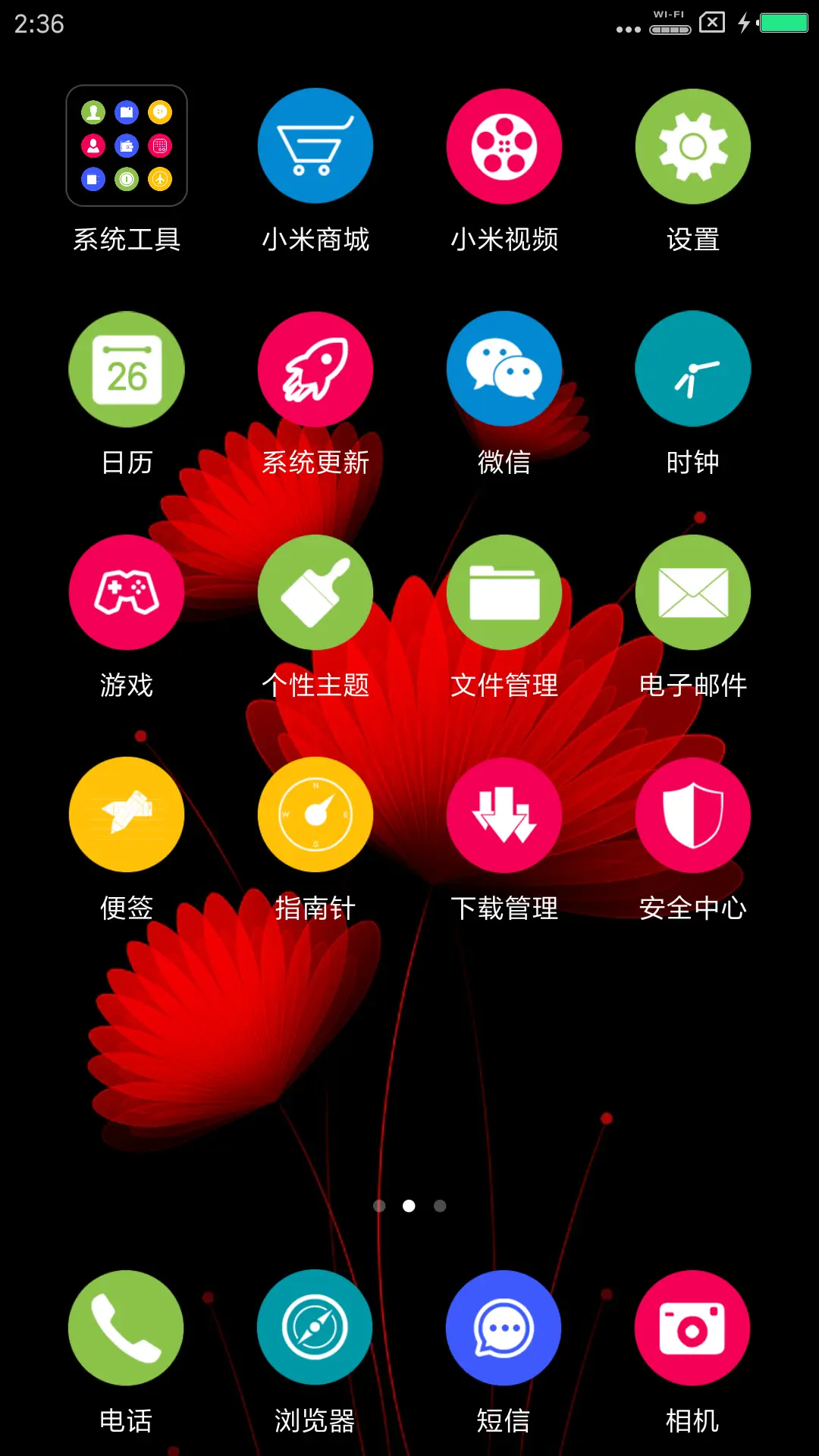The image size is (819, 1456).
Task: Open the 设置 settings app
Action: pyautogui.click(x=692, y=146)
